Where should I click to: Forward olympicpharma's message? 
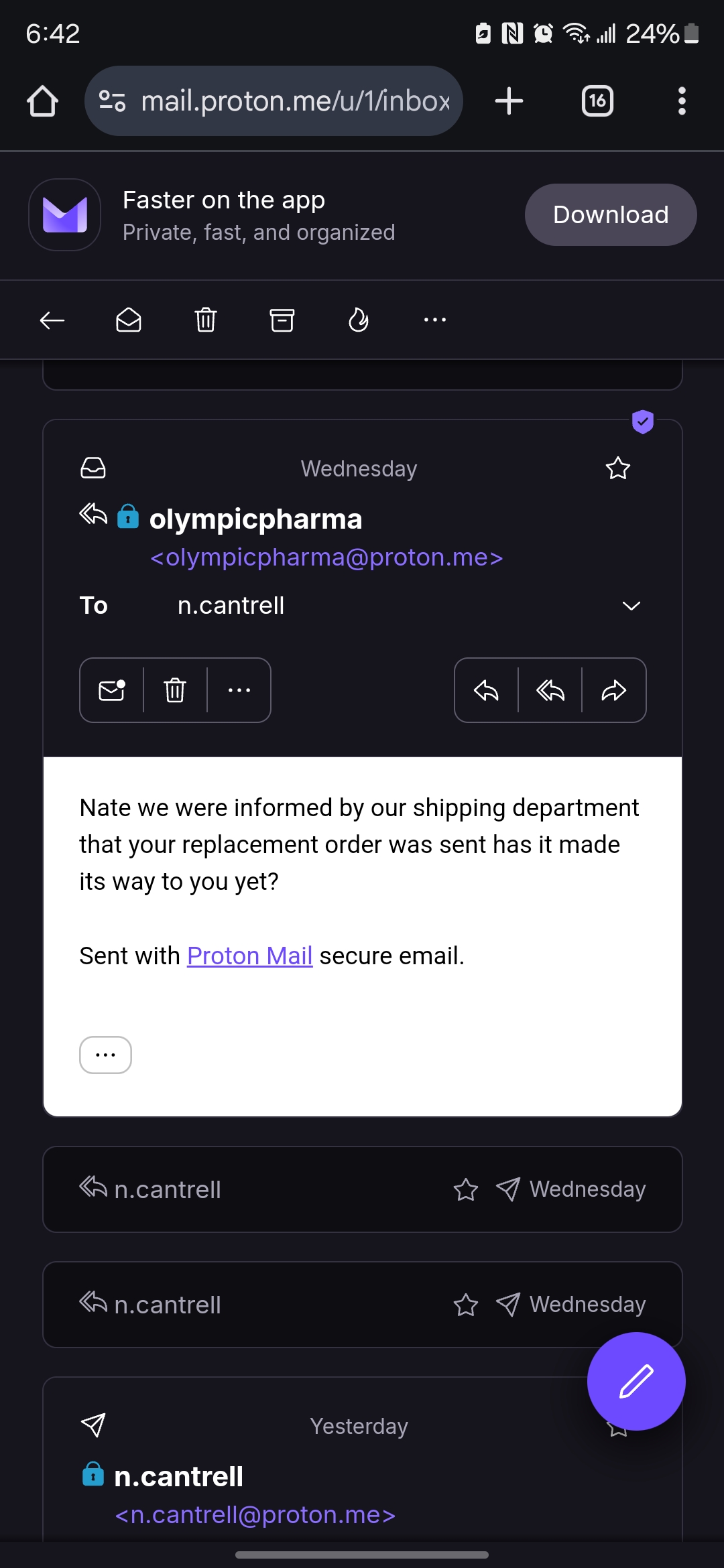pyautogui.click(x=613, y=690)
